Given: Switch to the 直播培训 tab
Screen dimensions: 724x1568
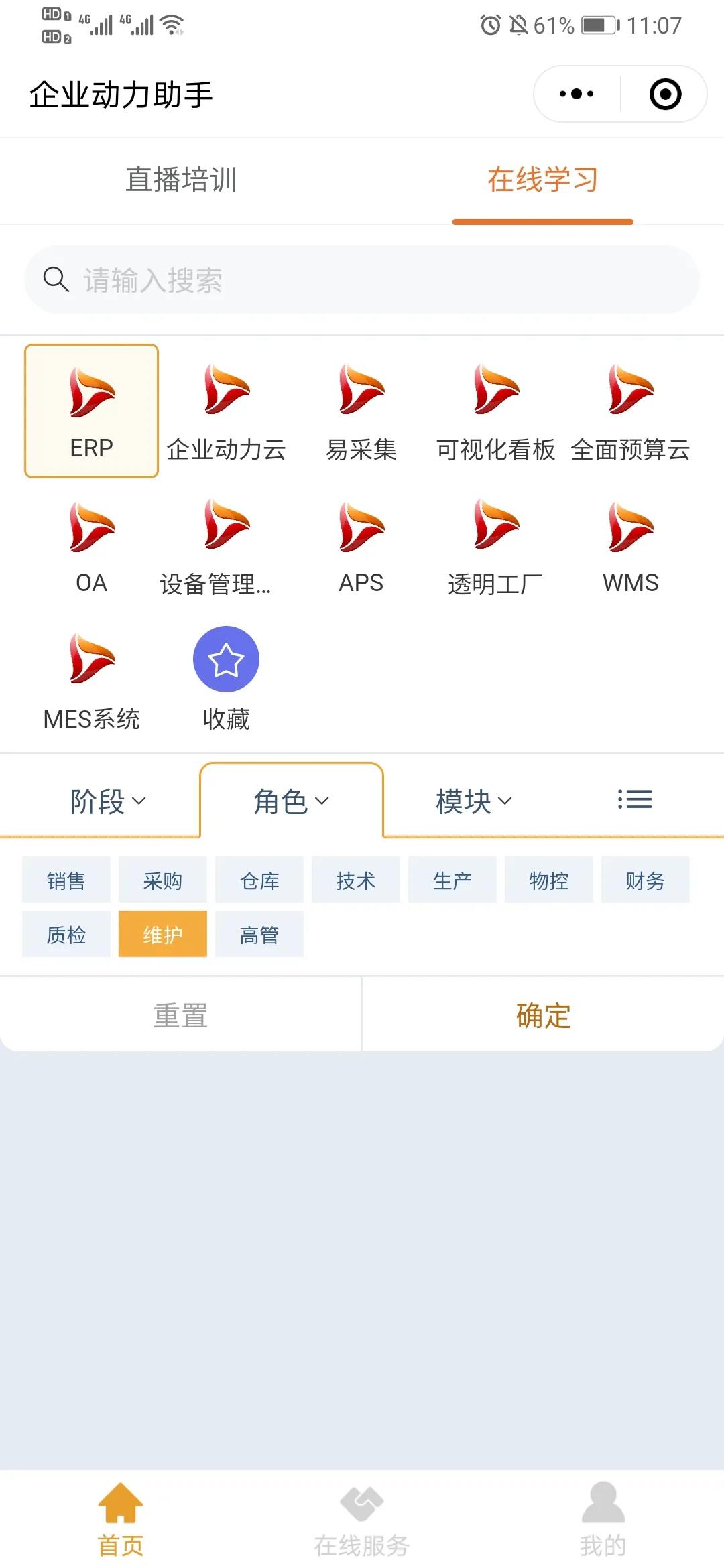Looking at the screenshot, I should pyautogui.click(x=181, y=180).
